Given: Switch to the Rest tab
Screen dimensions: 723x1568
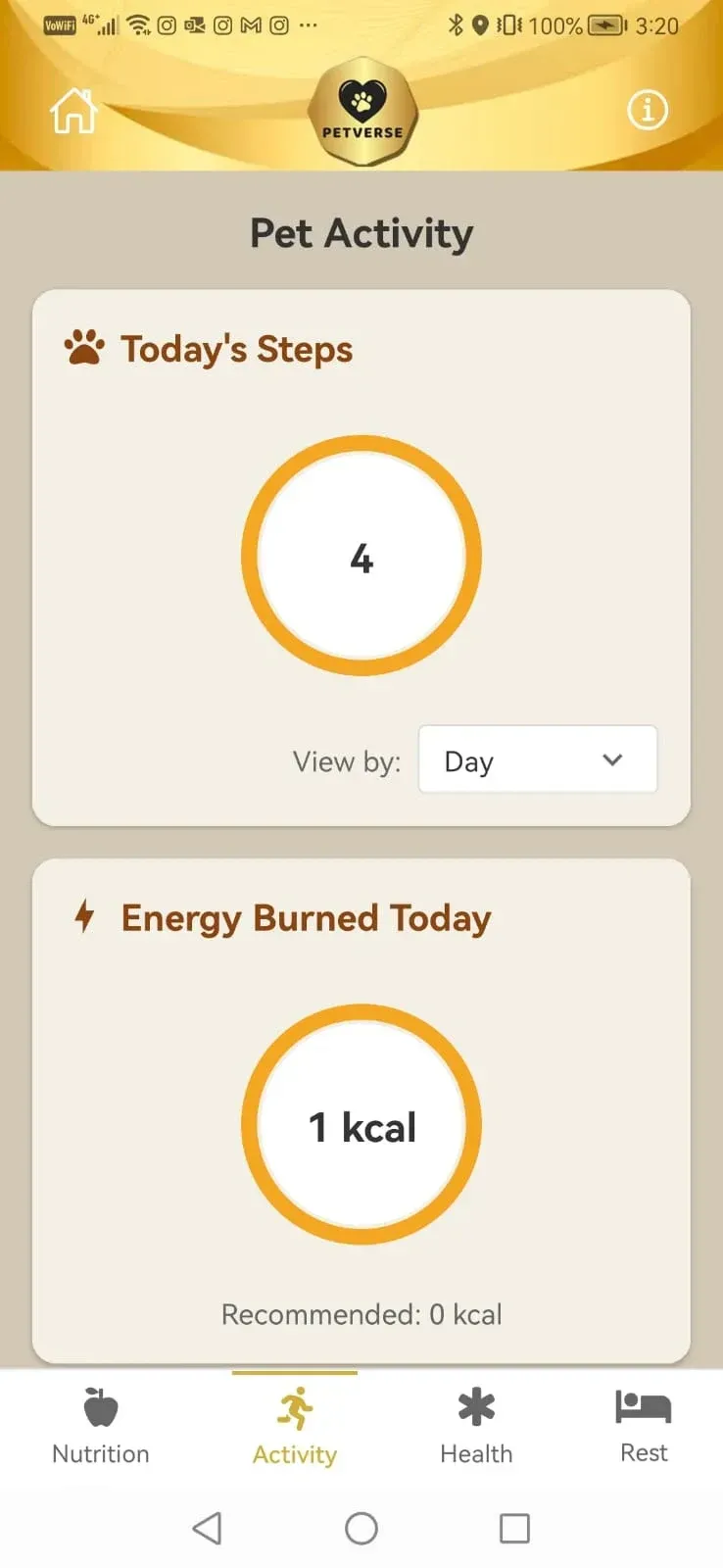Looking at the screenshot, I should tap(644, 1427).
